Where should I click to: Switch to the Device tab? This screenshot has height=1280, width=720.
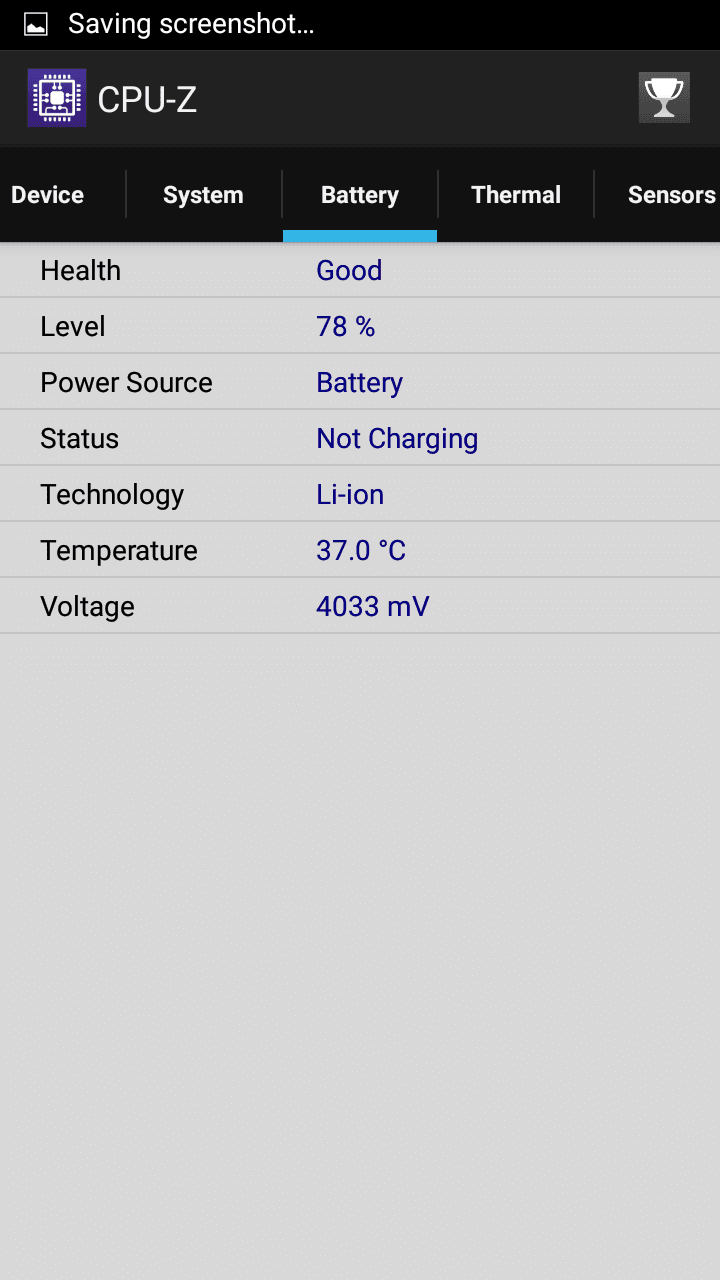(48, 195)
